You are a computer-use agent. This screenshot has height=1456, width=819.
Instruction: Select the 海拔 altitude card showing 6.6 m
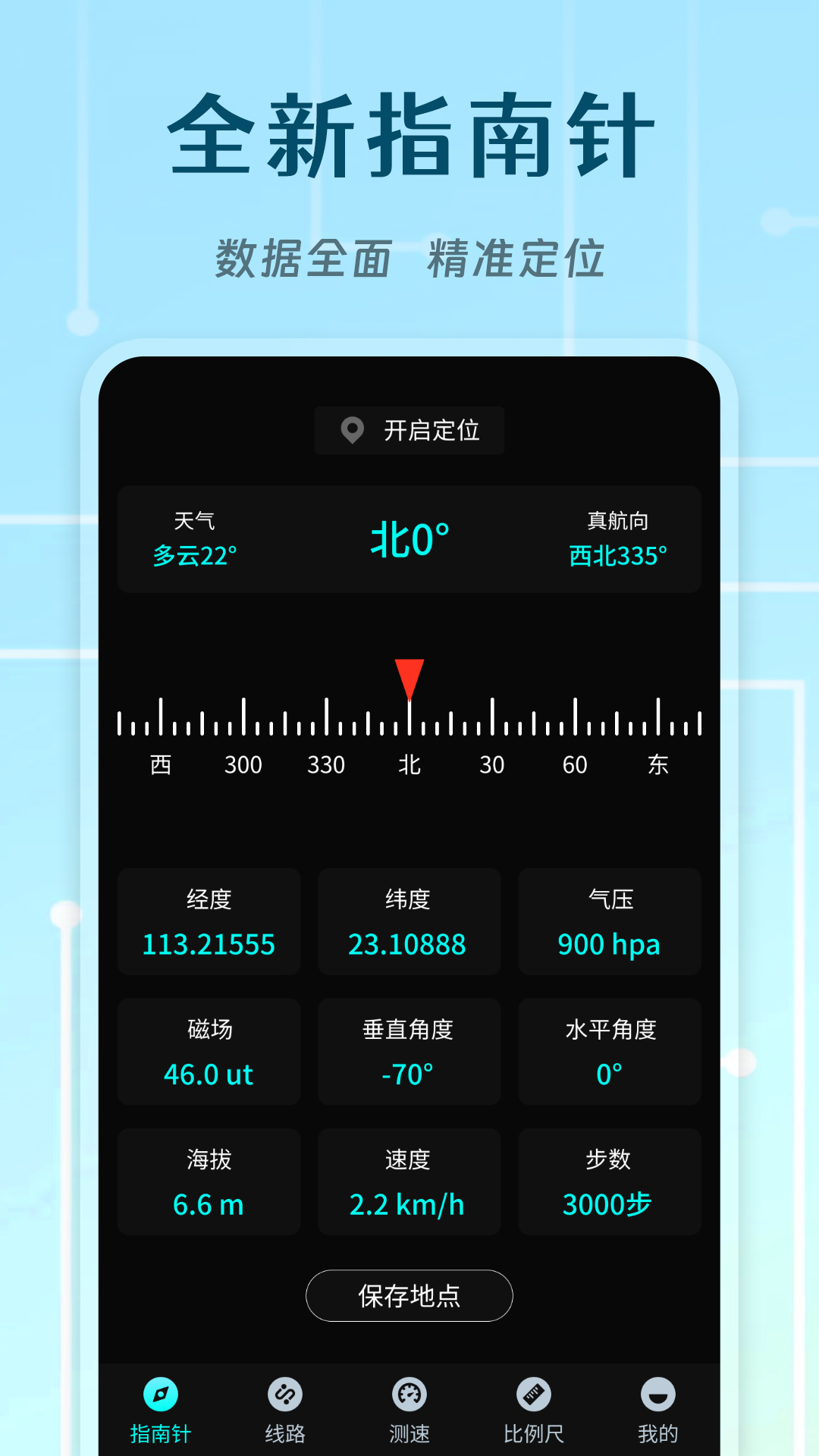[209, 1181]
